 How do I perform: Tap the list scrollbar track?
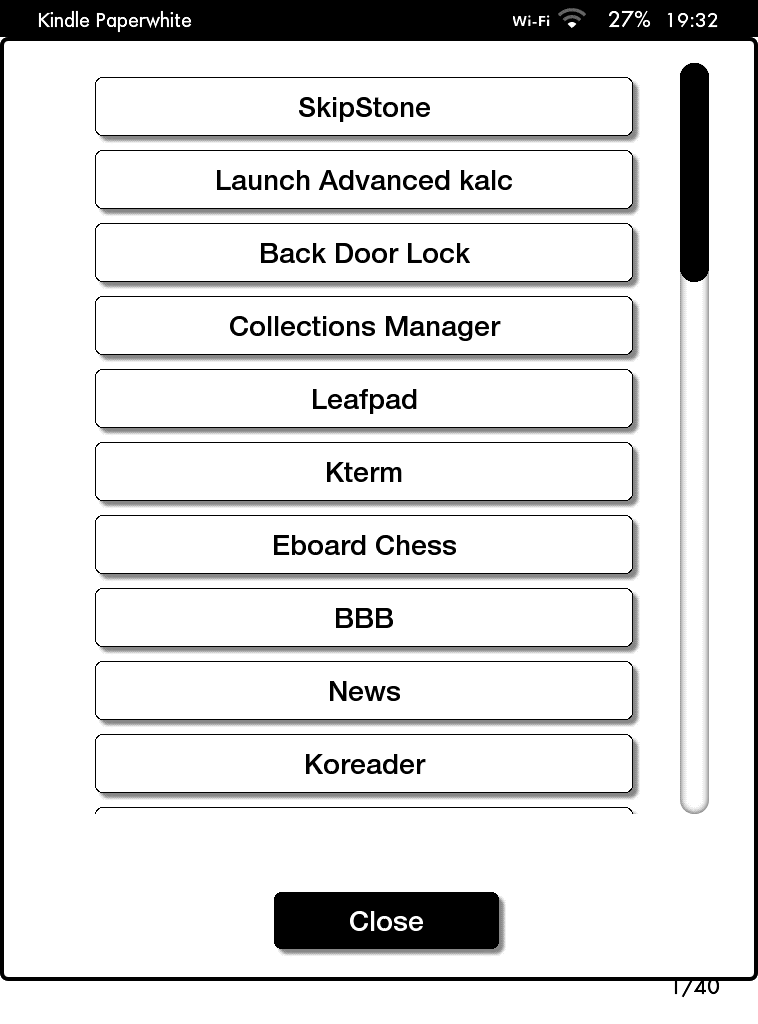click(694, 550)
